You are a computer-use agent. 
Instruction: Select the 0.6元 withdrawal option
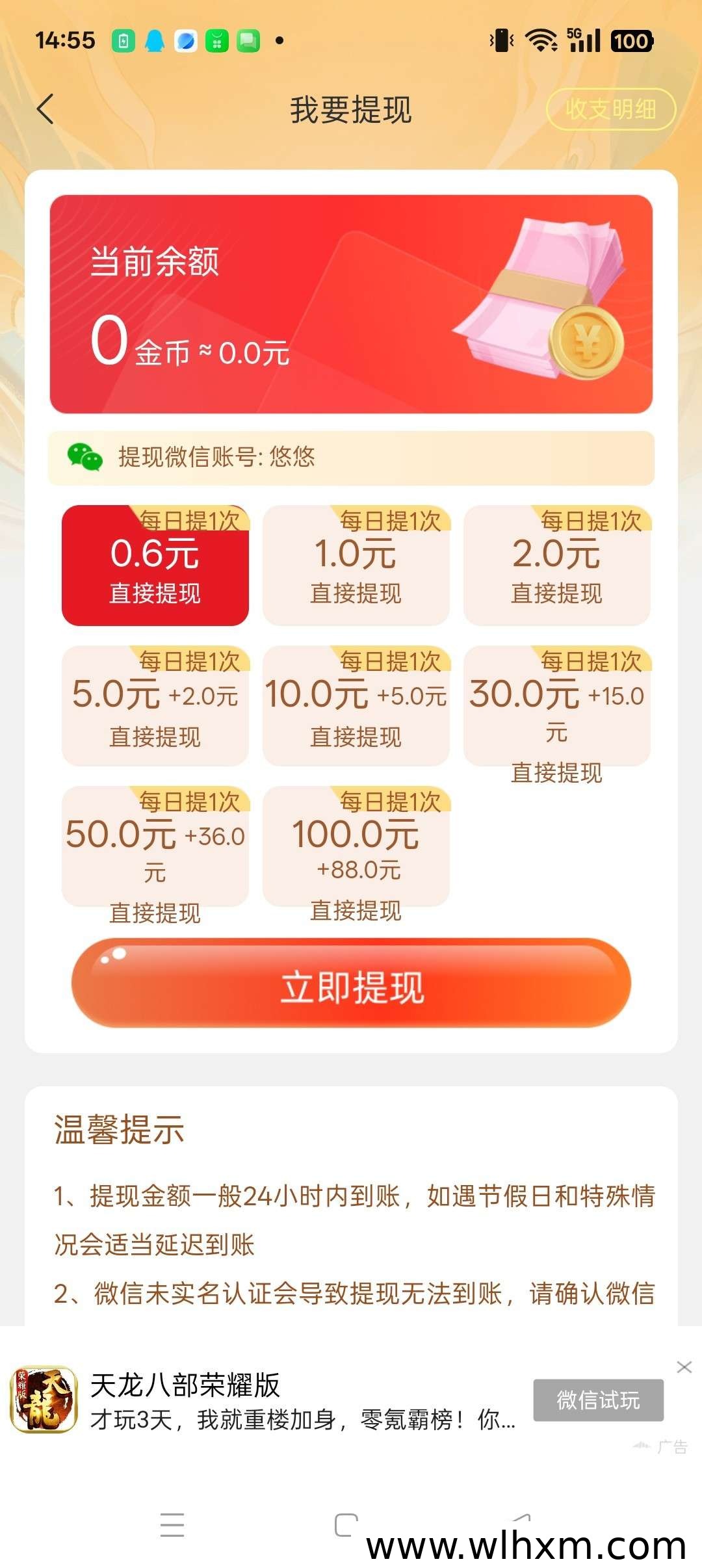click(155, 565)
